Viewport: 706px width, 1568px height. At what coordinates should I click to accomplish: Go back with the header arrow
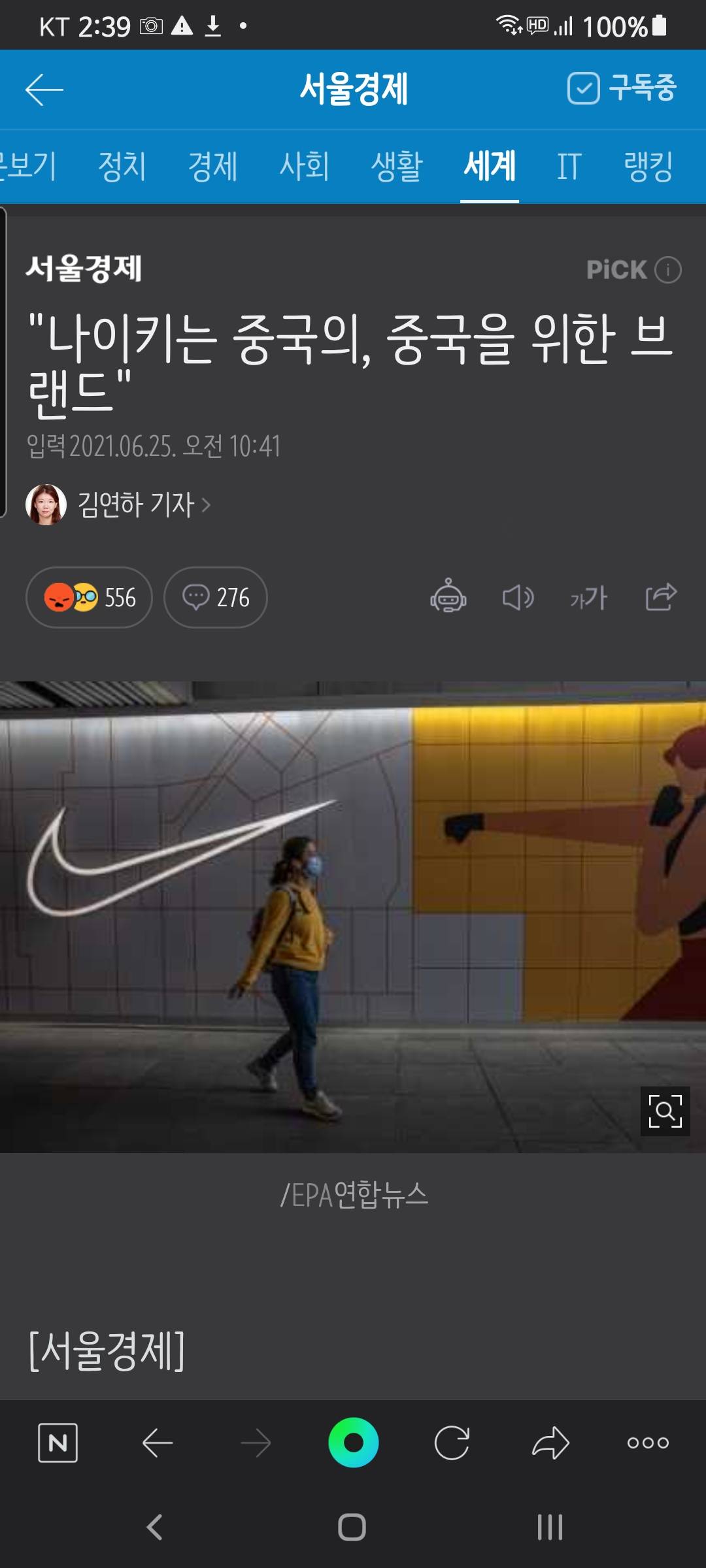(44, 90)
